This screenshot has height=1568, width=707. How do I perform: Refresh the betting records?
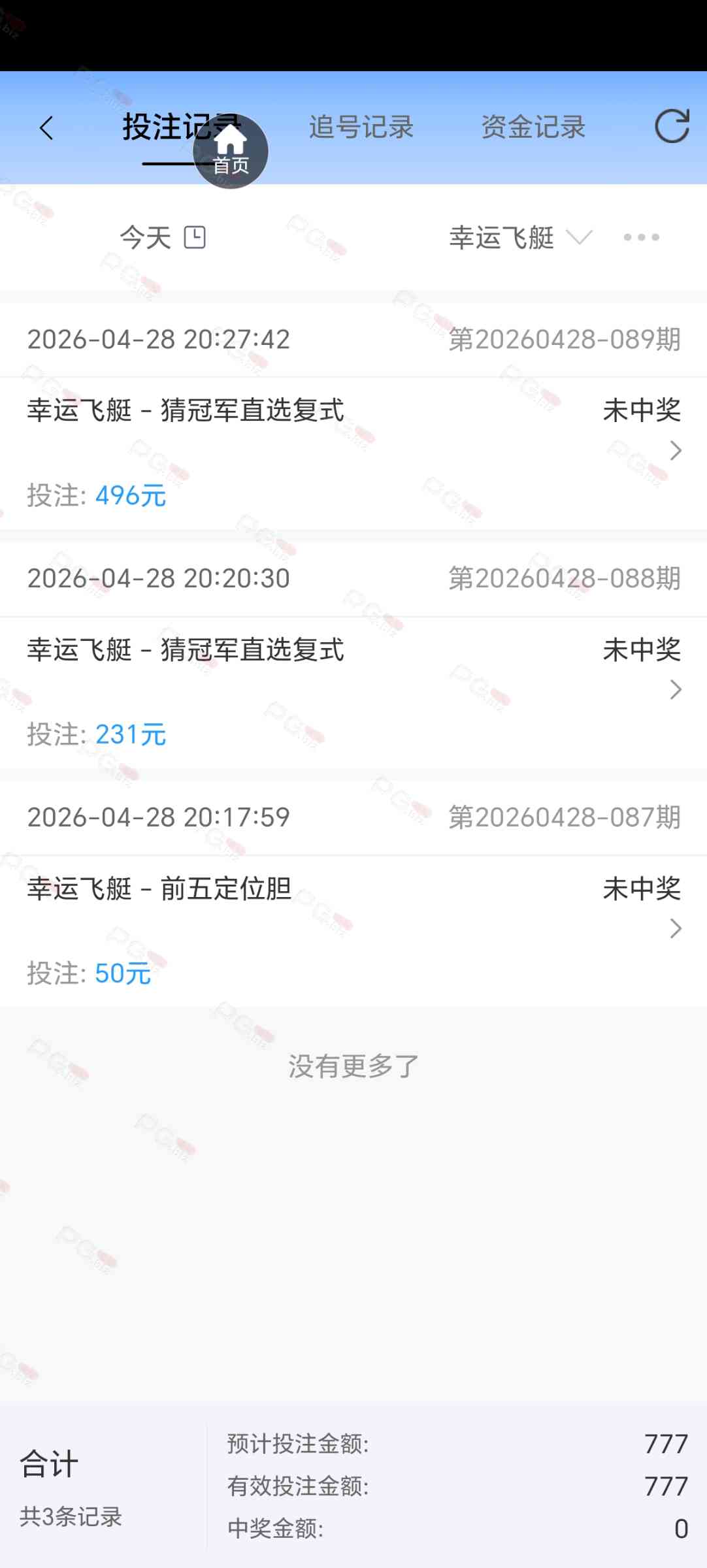[x=672, y=126]
